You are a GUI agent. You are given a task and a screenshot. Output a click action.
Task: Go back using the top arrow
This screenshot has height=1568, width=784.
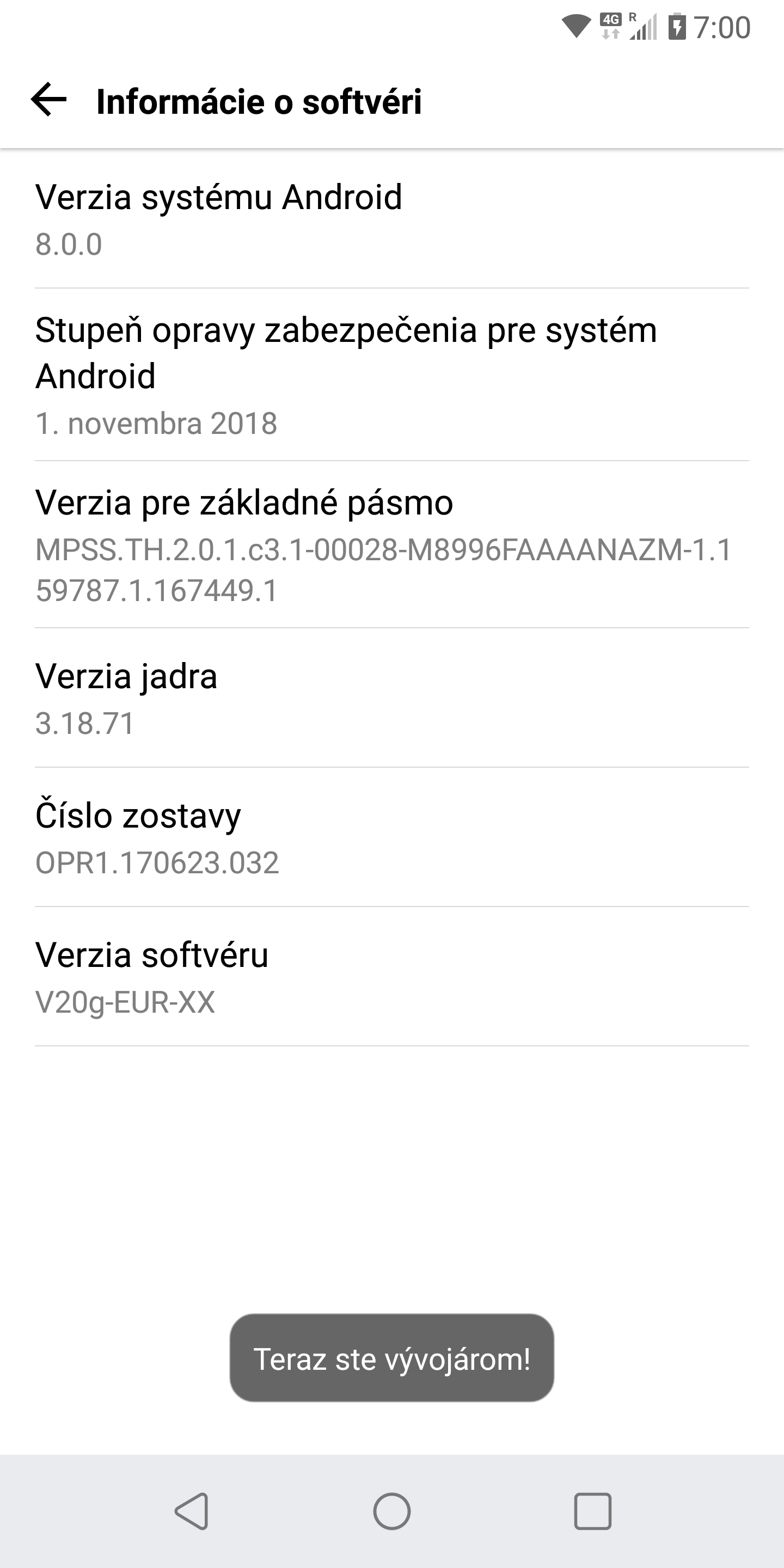coord(48,100)
